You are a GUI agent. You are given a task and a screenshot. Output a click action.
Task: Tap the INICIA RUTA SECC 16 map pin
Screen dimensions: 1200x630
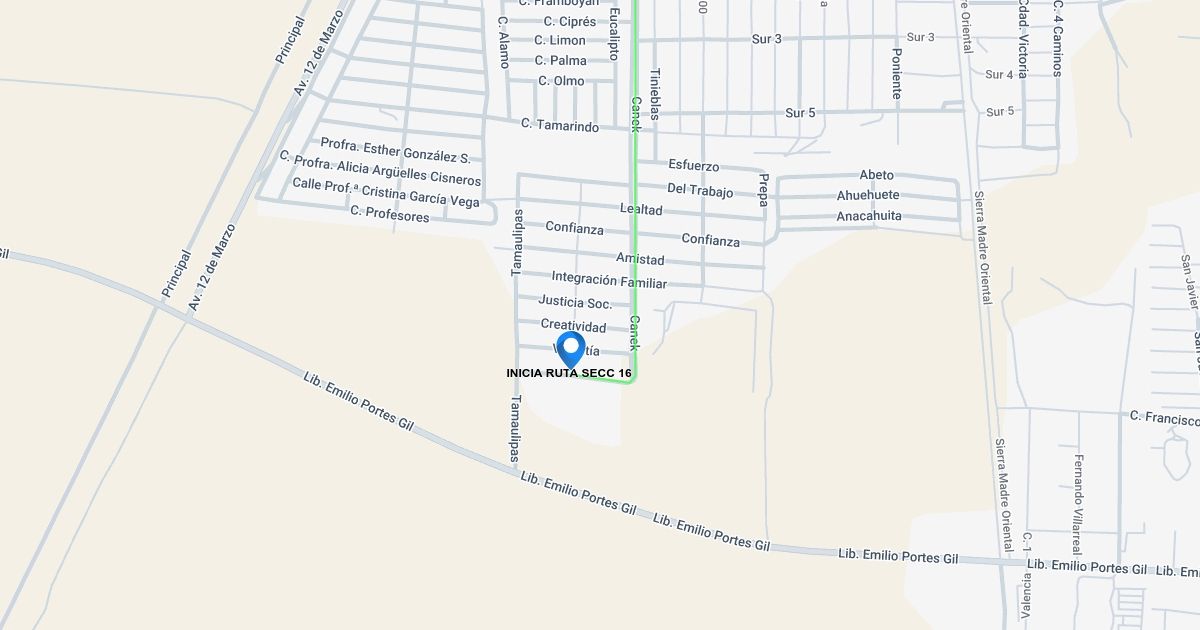pos(571,349)
